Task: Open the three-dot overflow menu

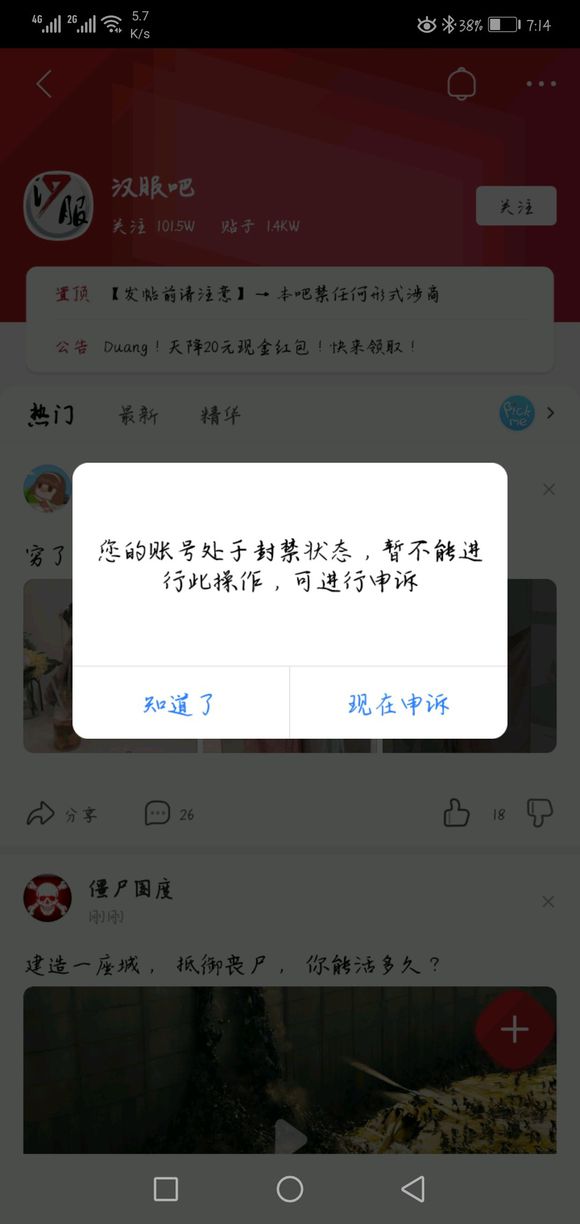Action: (x=541, y=84)
